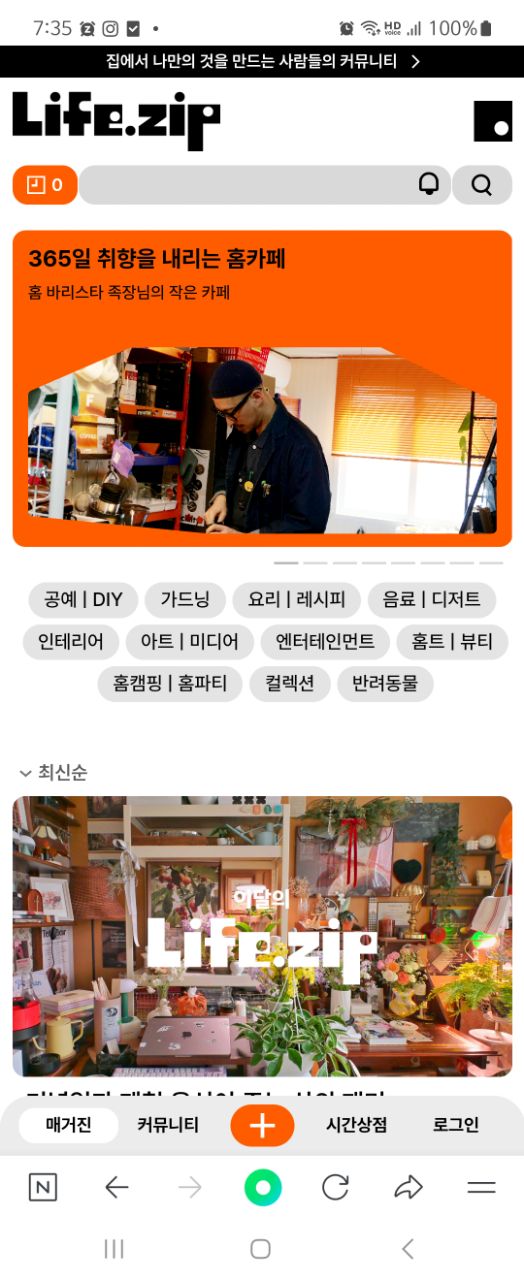Open the 로그인 tab
The height and width of the screenshot is (1280, 524).
[456, 1125]
